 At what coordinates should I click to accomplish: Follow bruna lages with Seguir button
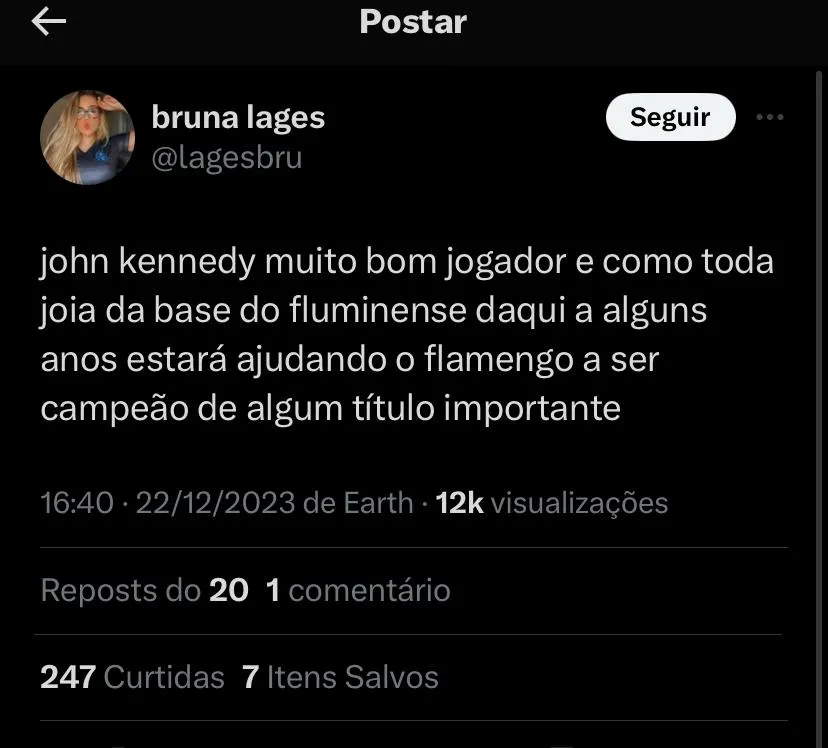[x=670, y=118]
